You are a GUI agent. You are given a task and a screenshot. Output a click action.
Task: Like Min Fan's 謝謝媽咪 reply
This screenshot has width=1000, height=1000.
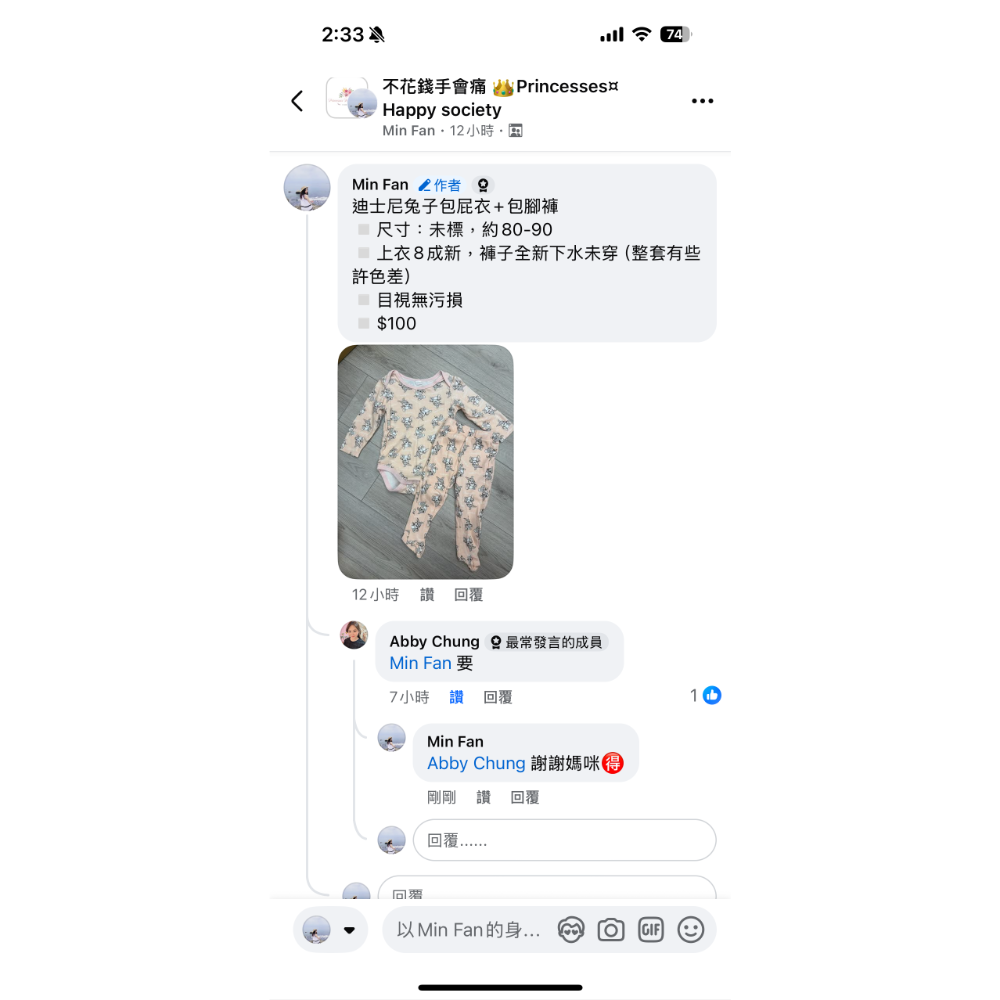(483, 797)
